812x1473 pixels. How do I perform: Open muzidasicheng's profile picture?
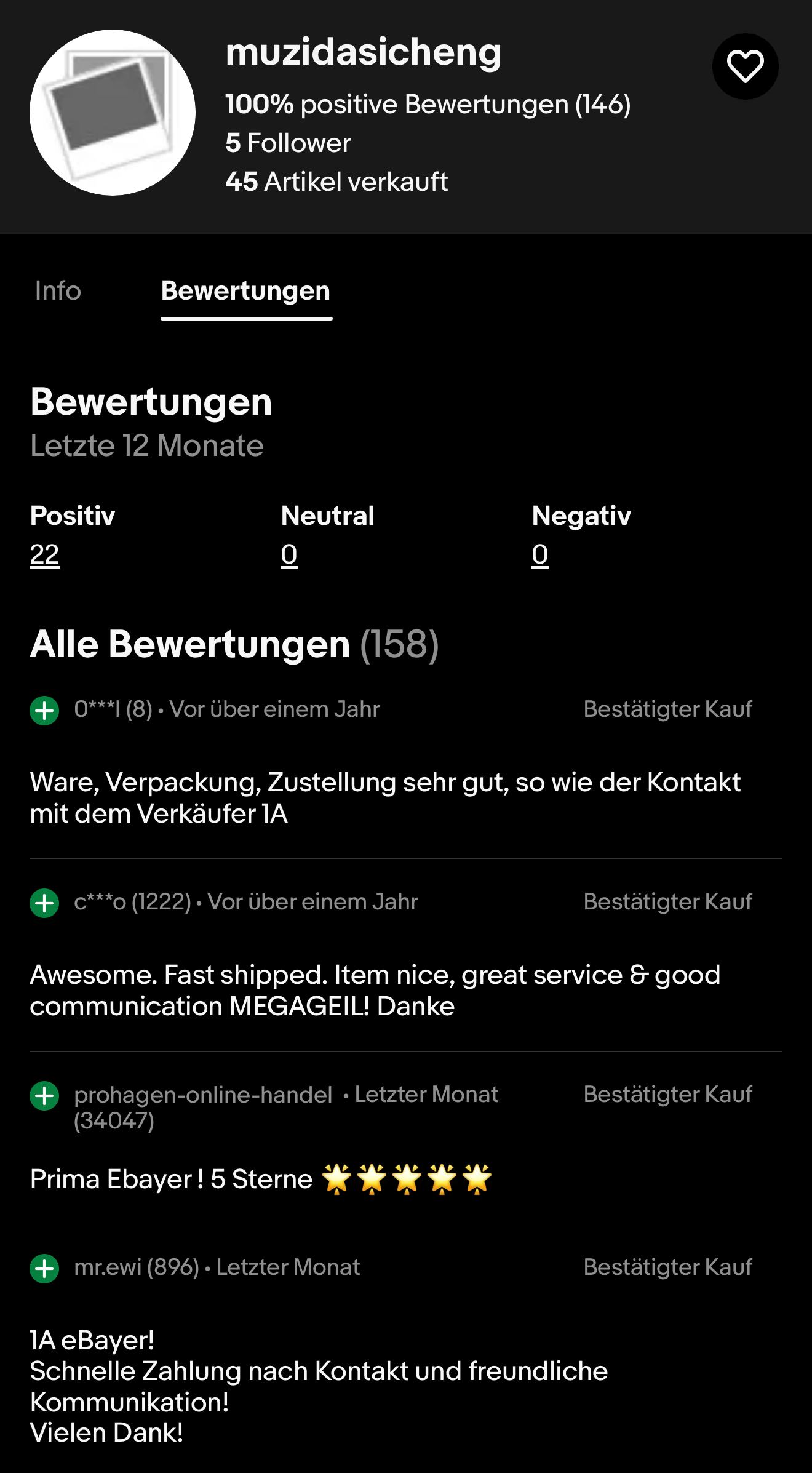[113, 113]
